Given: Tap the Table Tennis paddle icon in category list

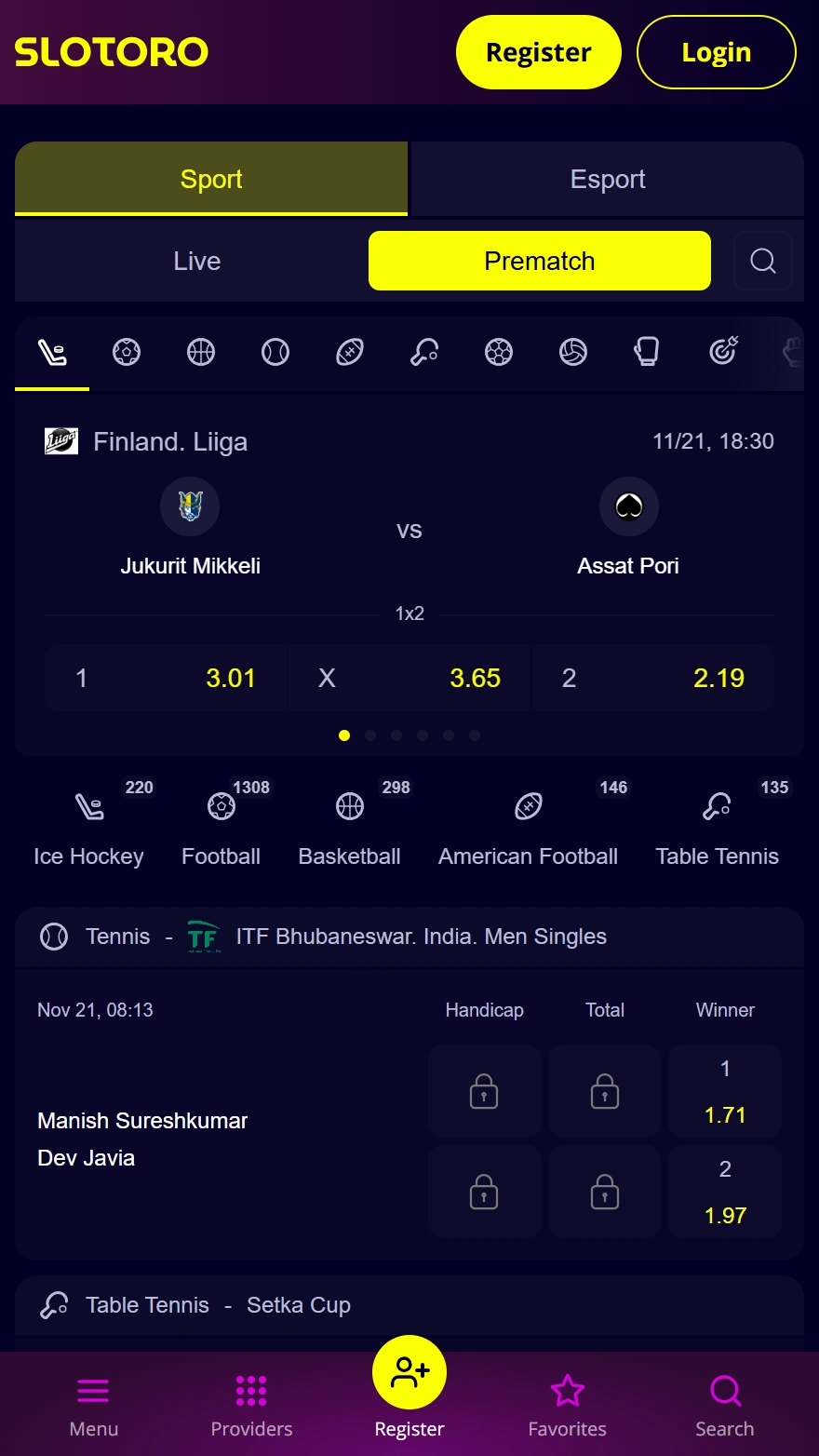Looking at the screenshot, I should tap(717, 806).
